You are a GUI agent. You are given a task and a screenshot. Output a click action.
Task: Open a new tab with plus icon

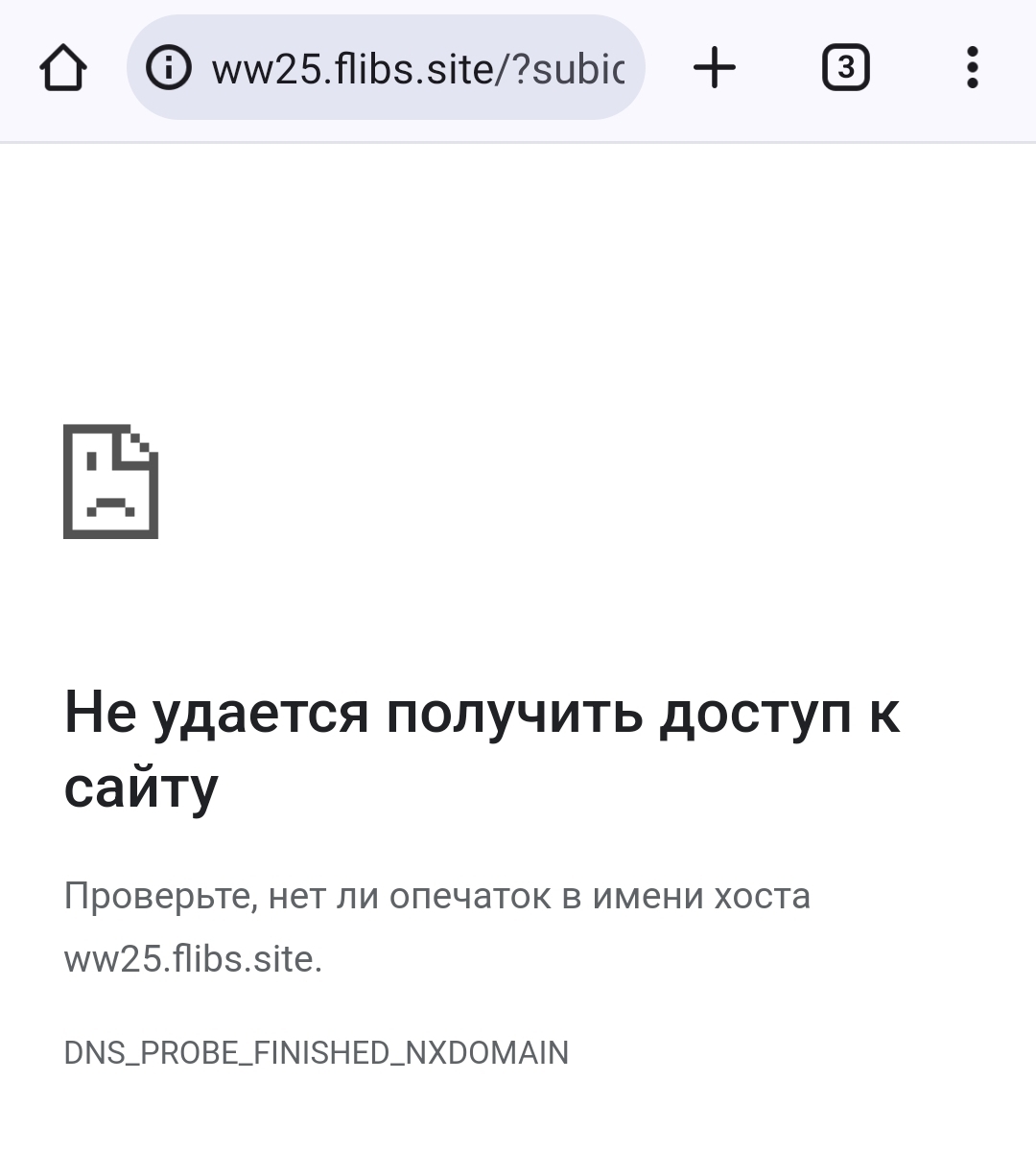click(715, 68)
